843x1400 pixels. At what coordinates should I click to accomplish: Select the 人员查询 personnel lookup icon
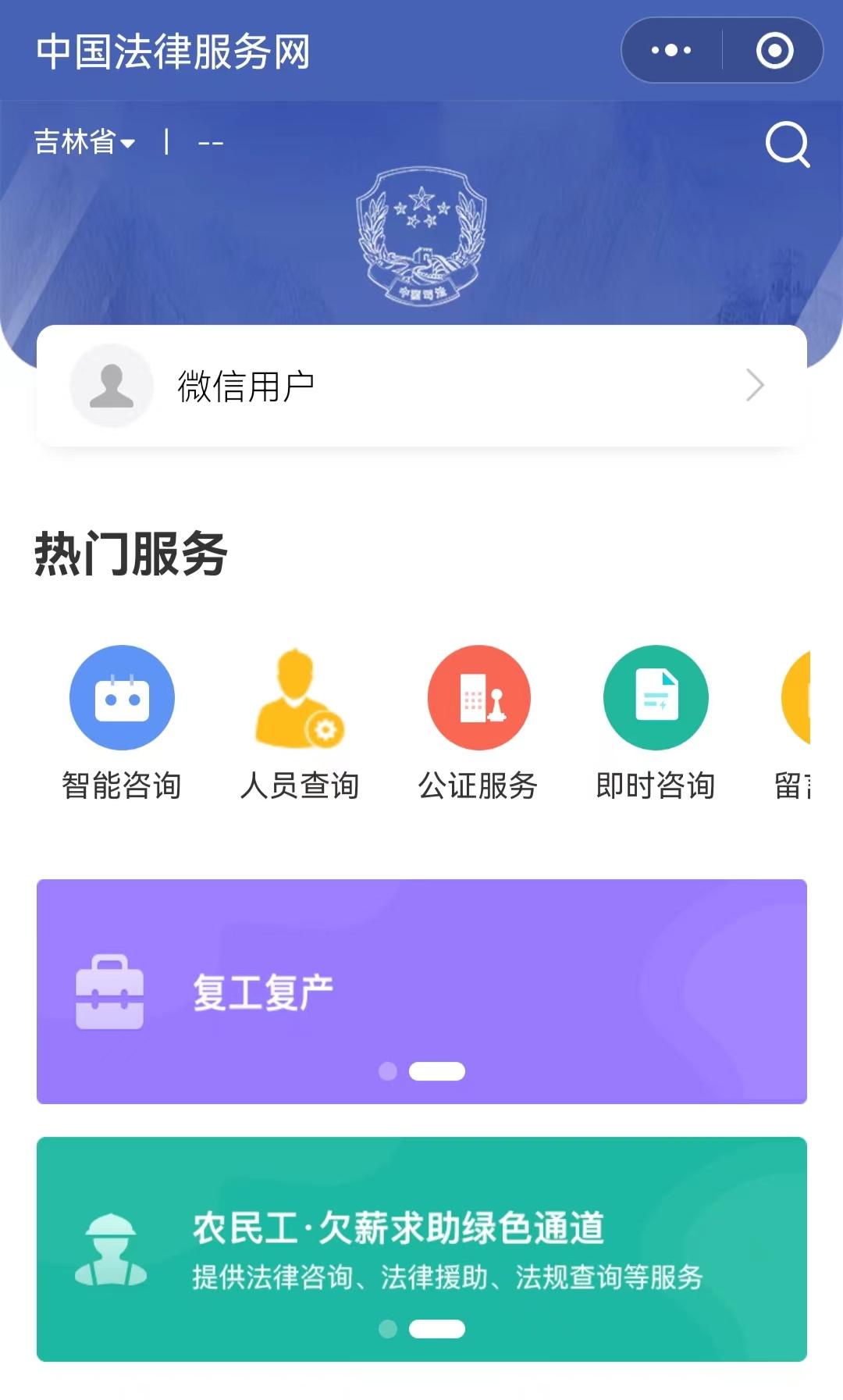pyautogui.click(x=301, y=697)
